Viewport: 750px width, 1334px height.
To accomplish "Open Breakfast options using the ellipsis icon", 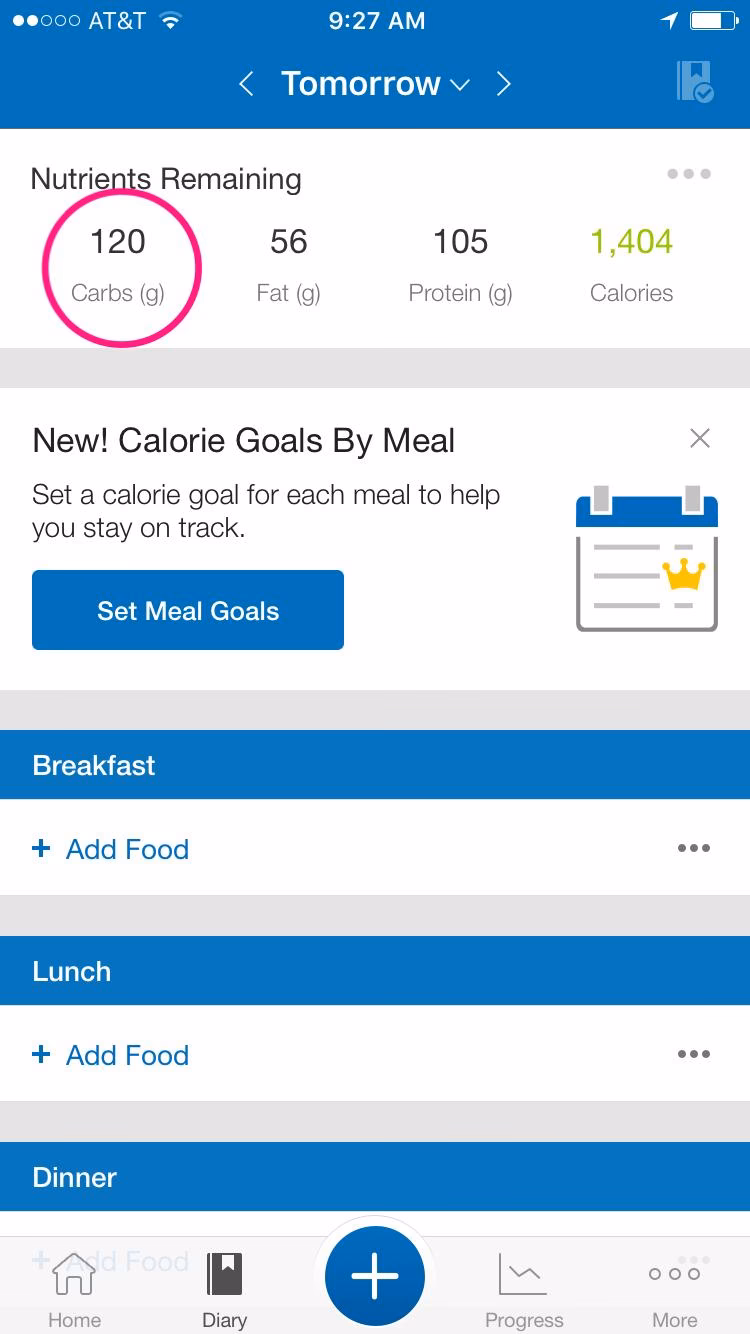I will 694,848.
